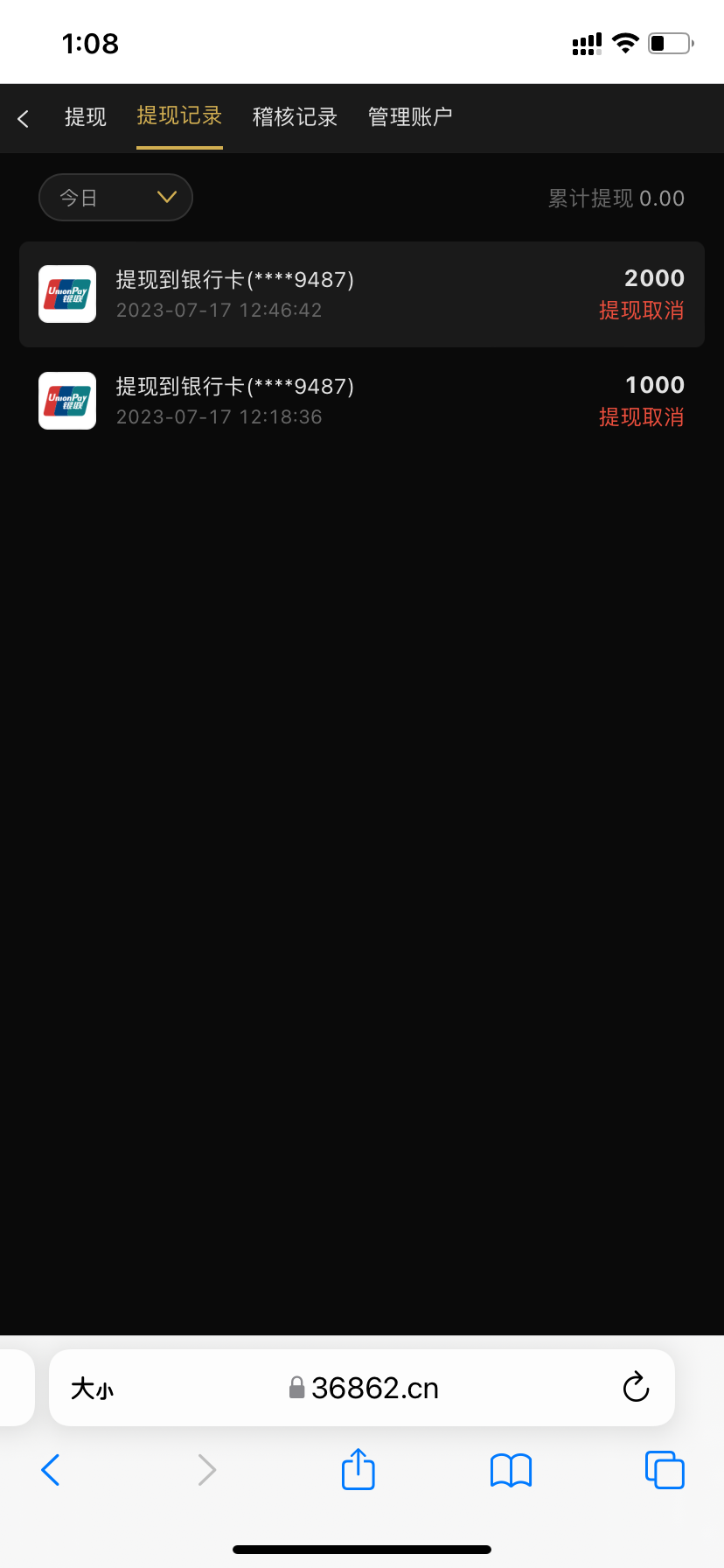Open the 稽核记录 tab

coord(295,117)
